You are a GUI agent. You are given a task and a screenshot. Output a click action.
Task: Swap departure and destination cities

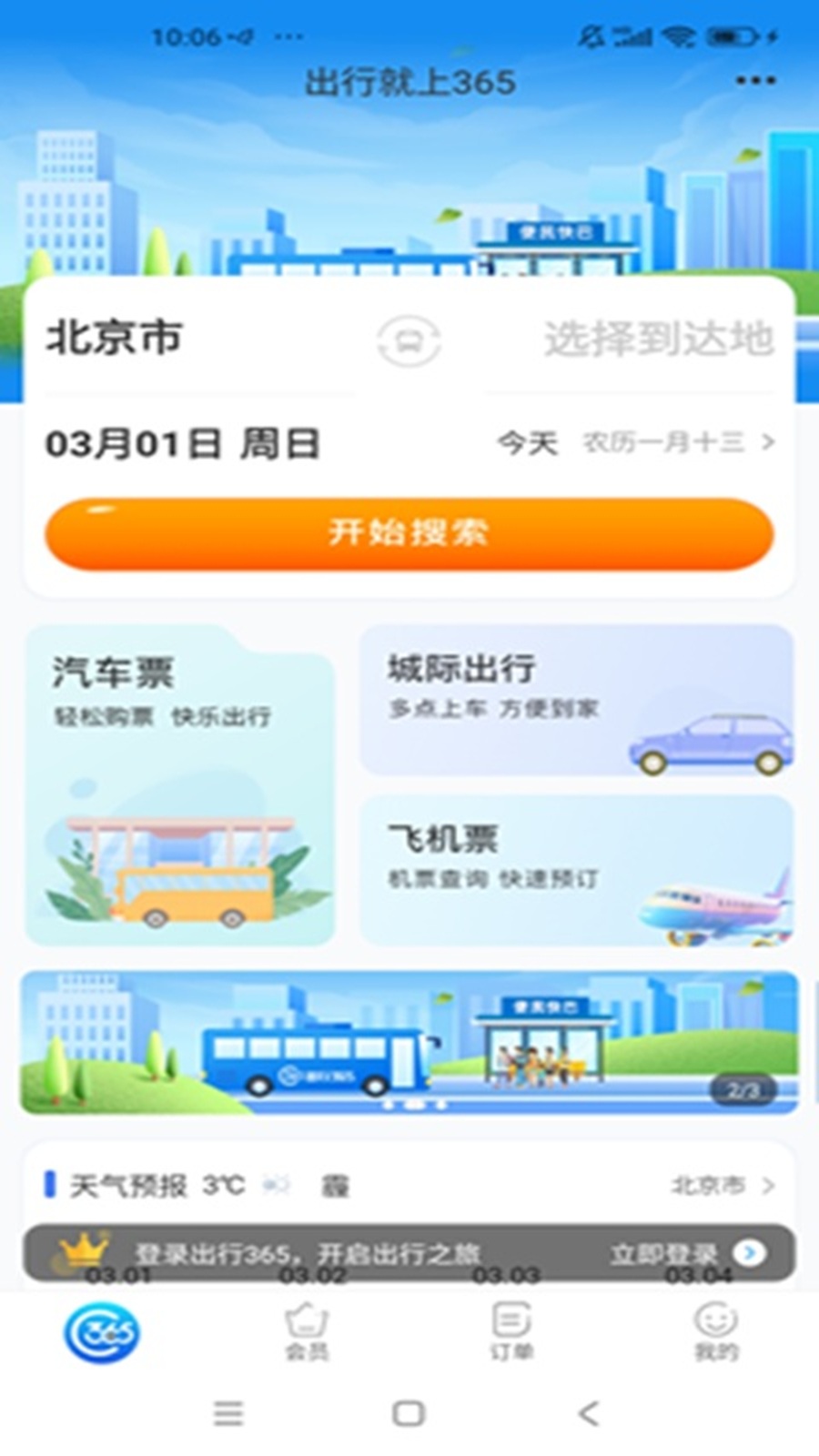pos(409,341)
